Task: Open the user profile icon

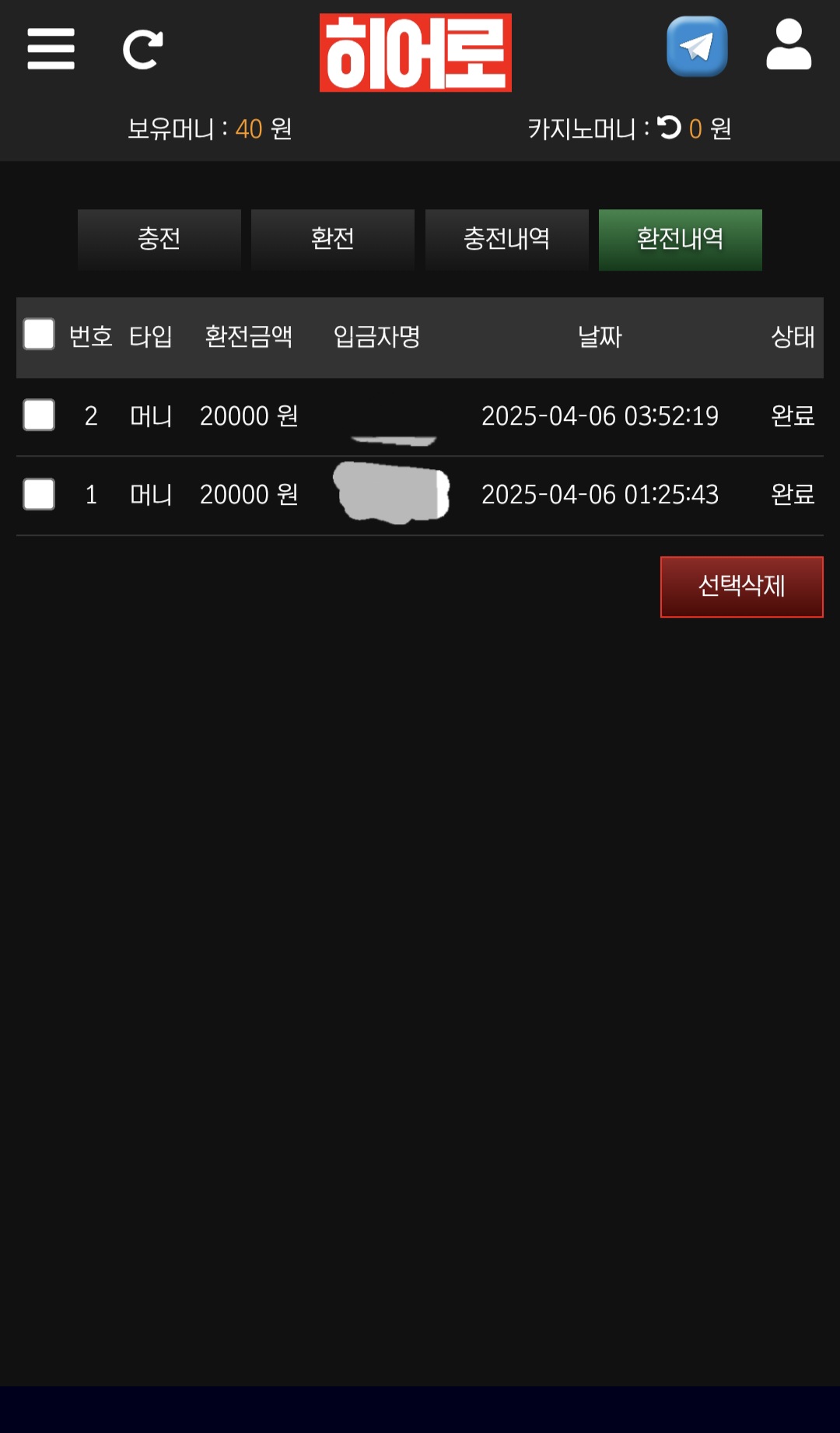Action: (x=789, y=45)
